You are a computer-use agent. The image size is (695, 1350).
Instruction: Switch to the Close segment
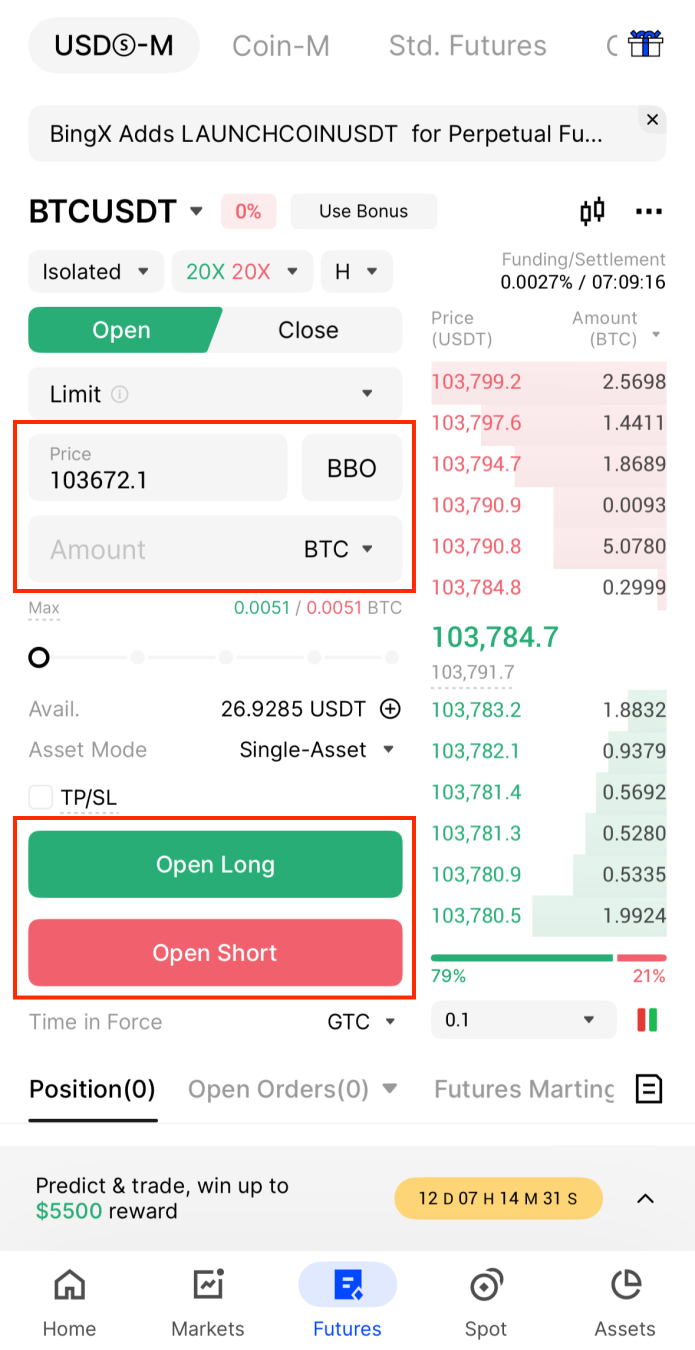[x=308, y=330]
